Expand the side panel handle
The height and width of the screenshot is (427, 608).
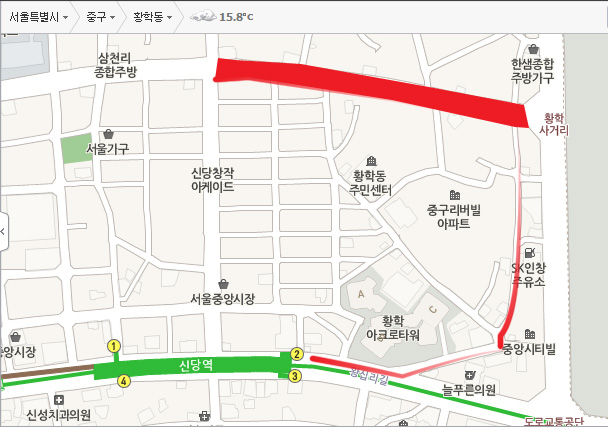[3, 231]
